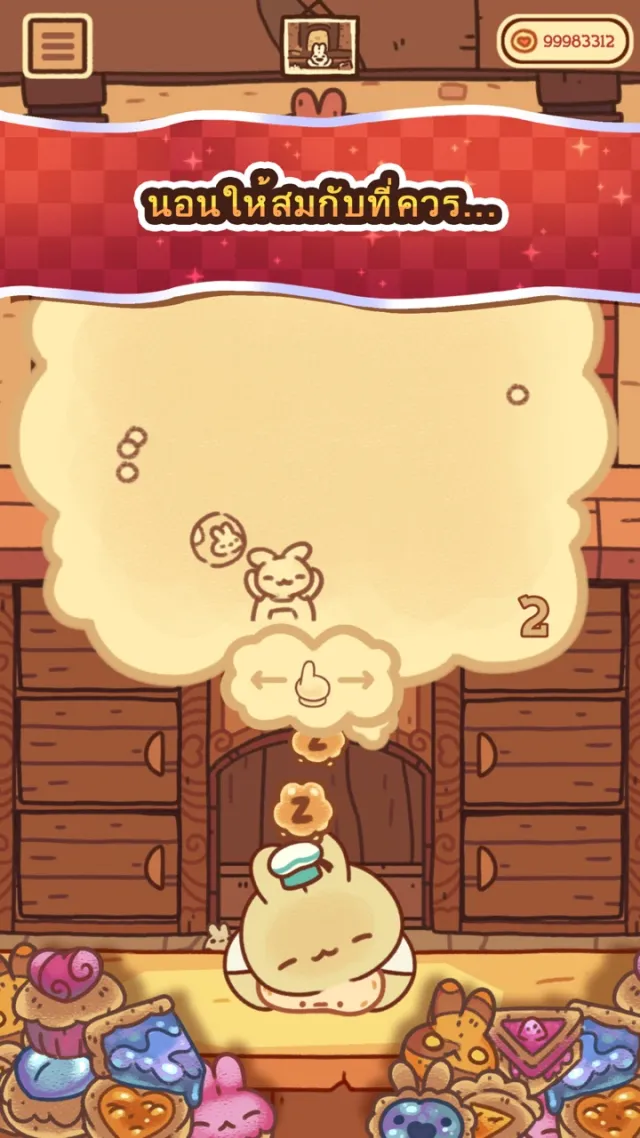Viewport: 640px width, 1138px height.
Task: Open the framed bunny portrait
Action: pos(320,44)
